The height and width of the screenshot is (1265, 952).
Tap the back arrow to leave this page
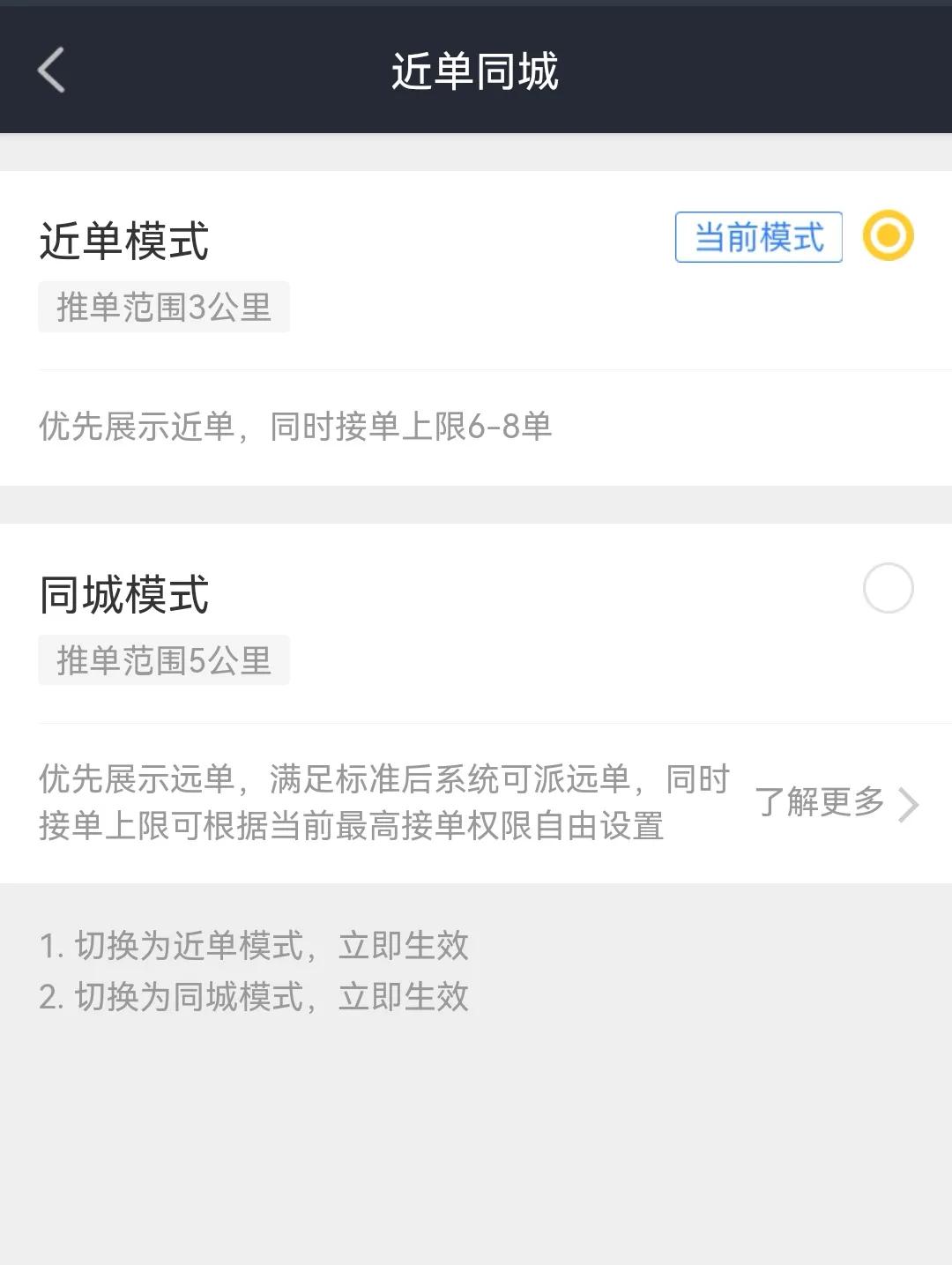53,71
